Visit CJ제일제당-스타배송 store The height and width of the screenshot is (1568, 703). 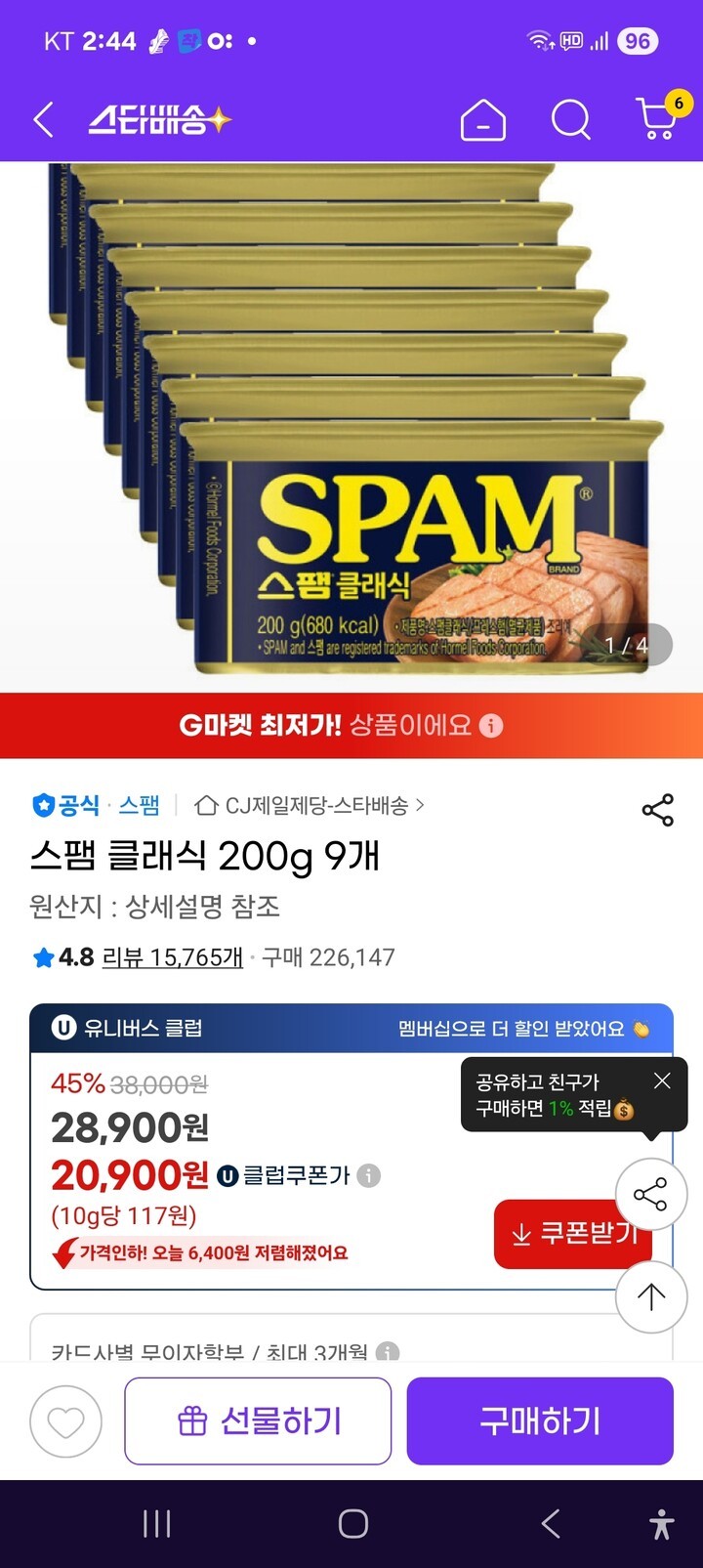pyautogui.click(x=310, y=805)
